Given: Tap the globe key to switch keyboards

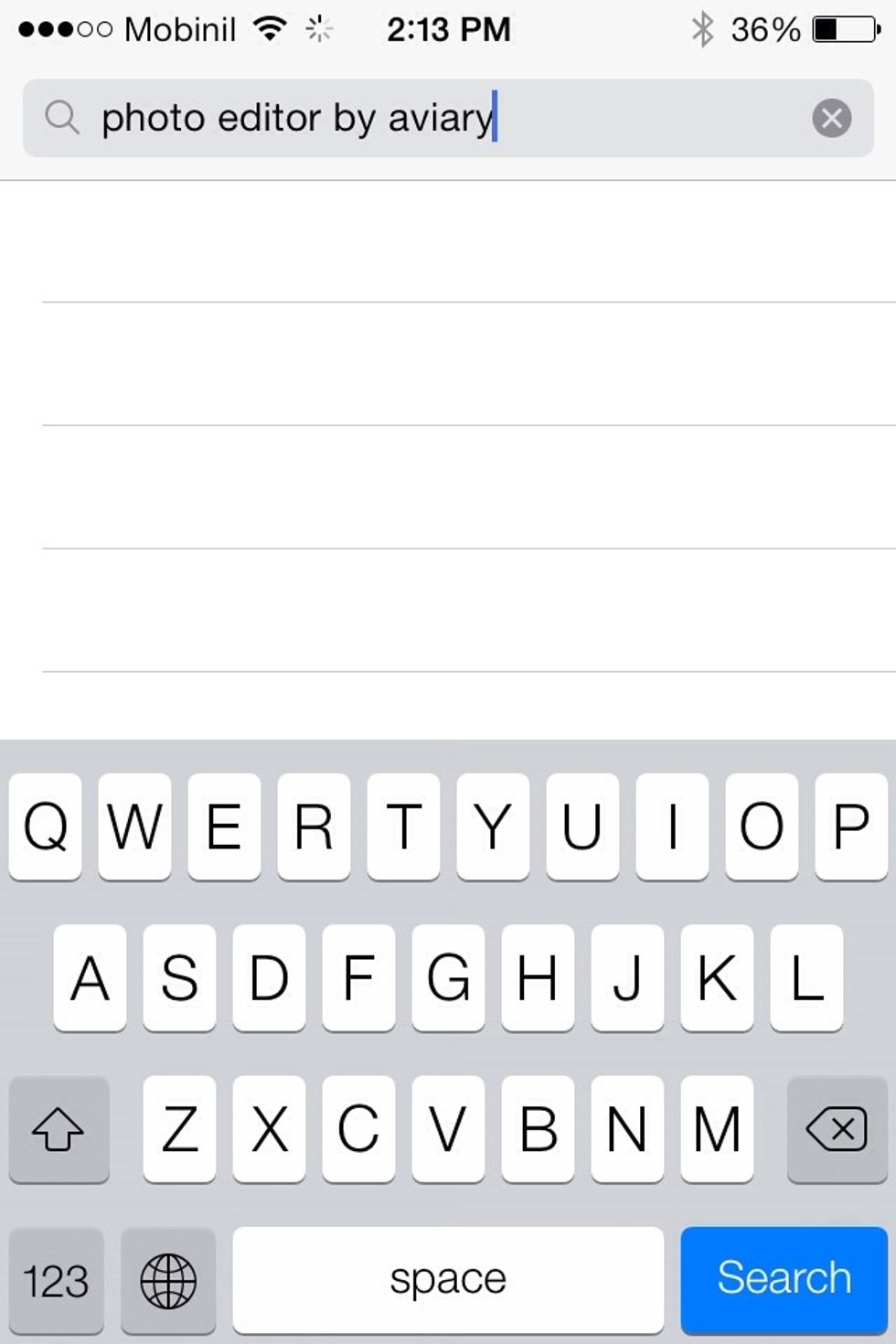Looking at the screenshot, I should click(x=165, y=1278).
